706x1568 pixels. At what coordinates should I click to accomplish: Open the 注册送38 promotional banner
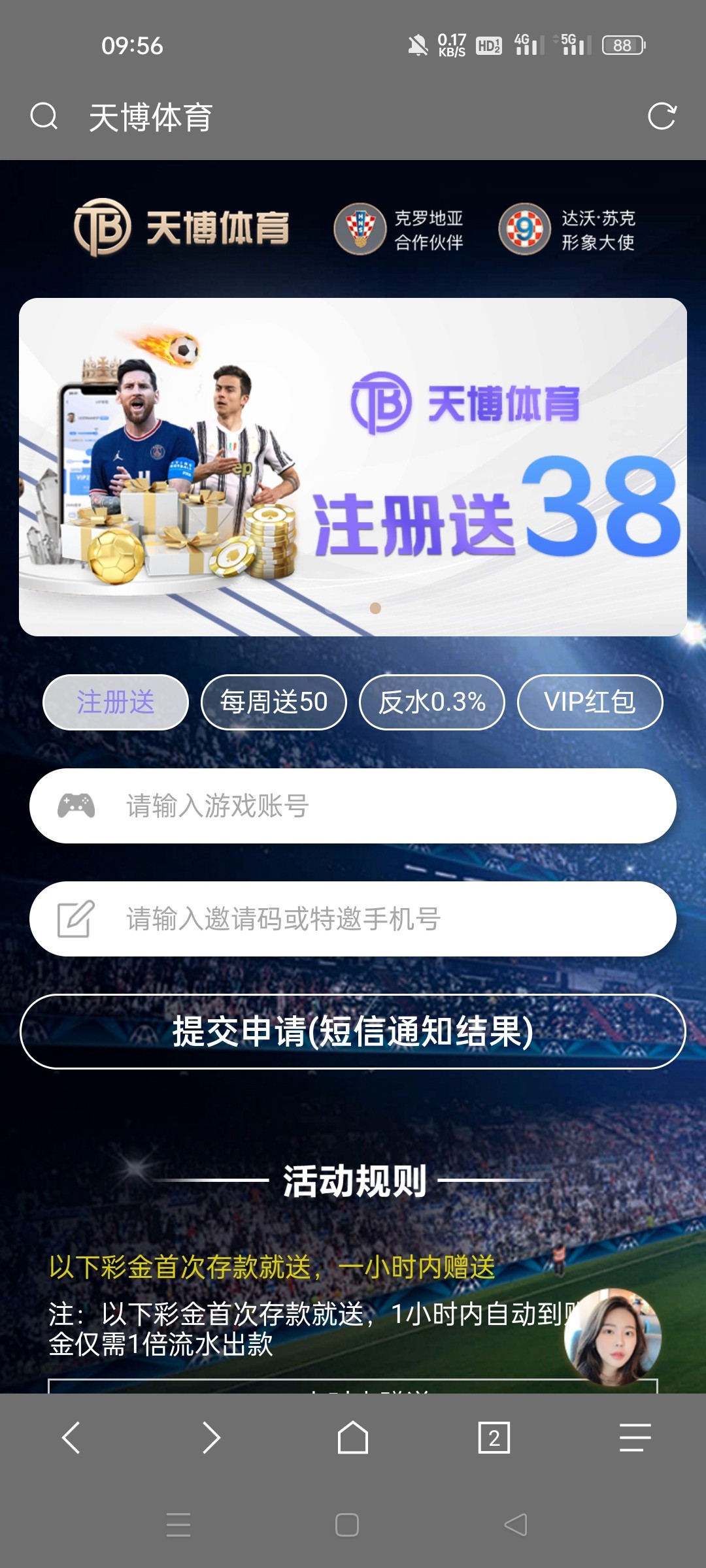[353, 467]
